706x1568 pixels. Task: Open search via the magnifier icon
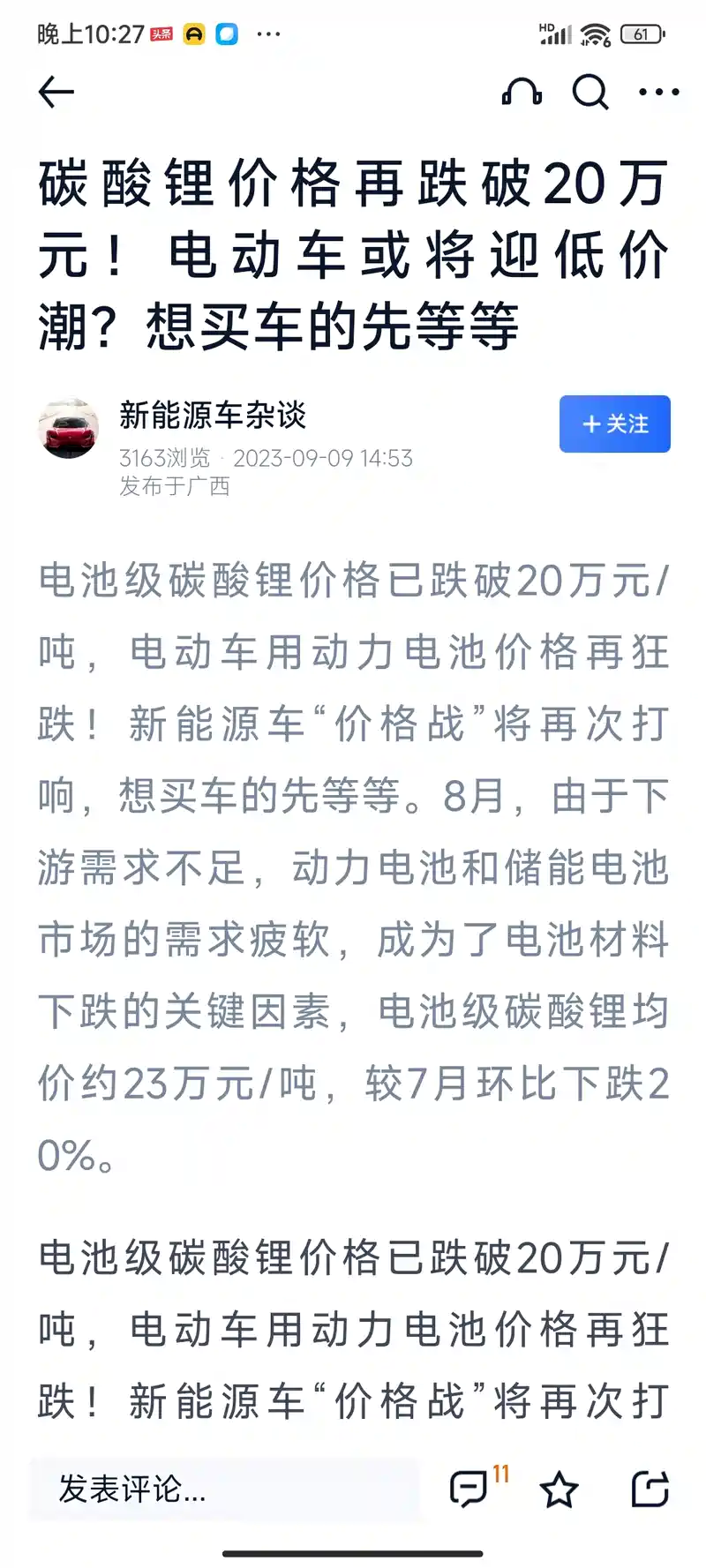point(590,92)
